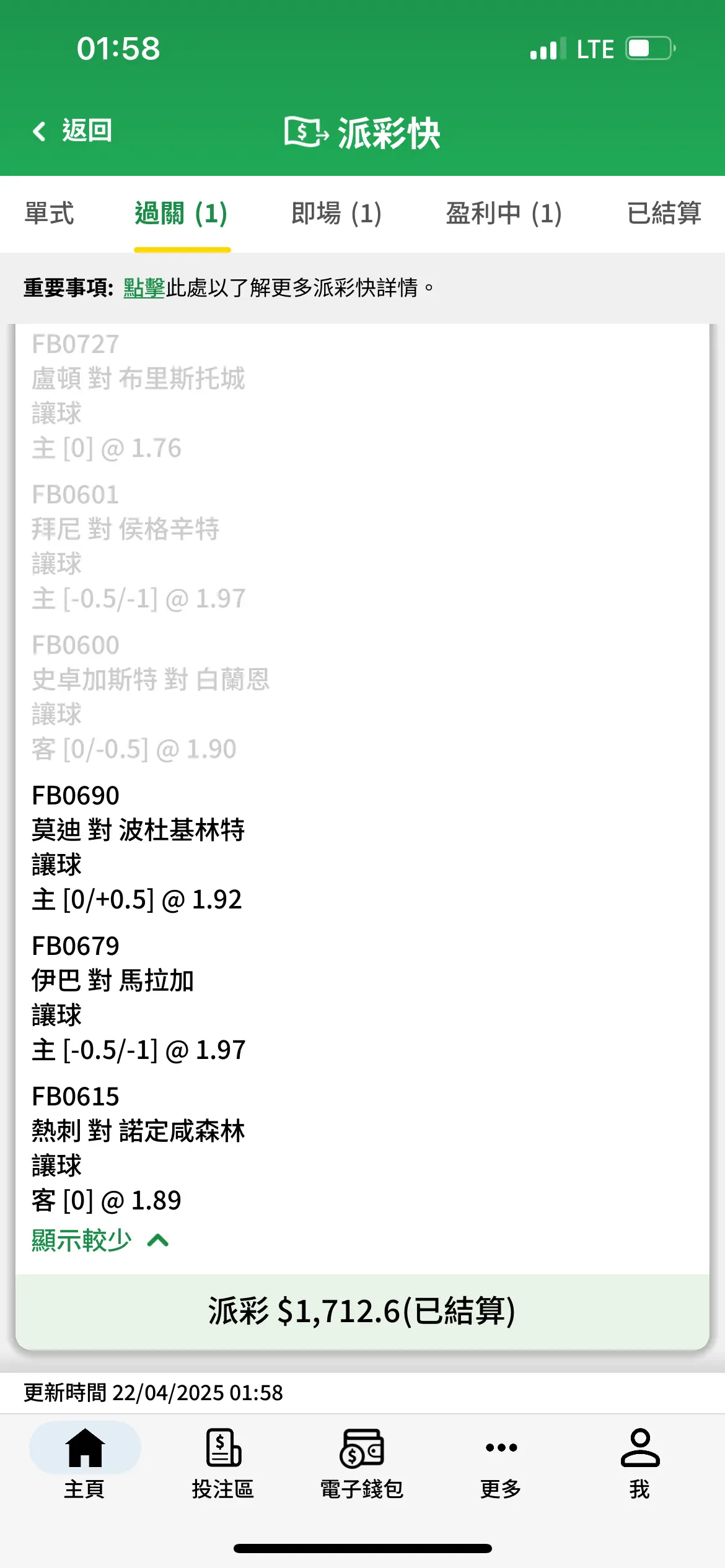Collapse the bet list with 顯示較少

100,1240
